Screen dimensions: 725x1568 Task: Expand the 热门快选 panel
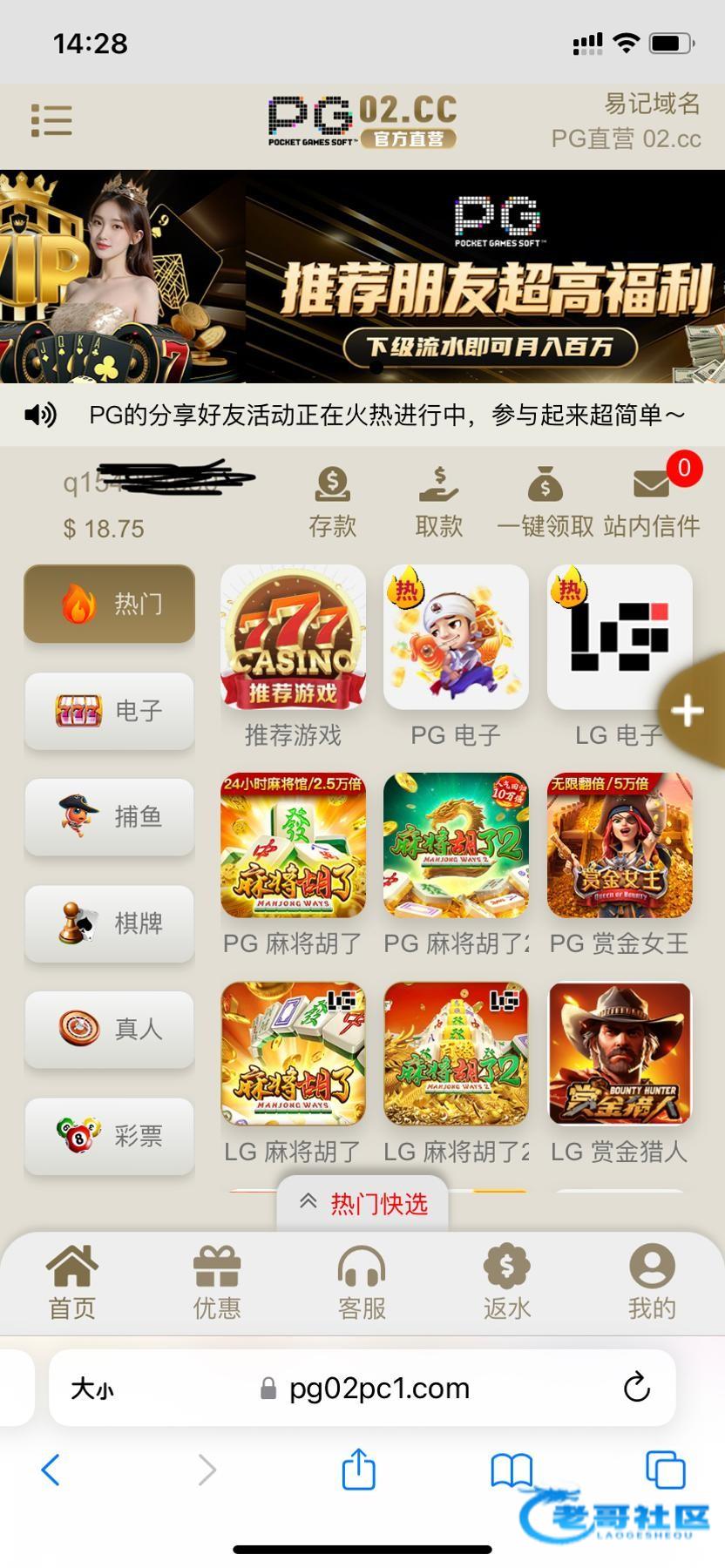(362, 1204)
